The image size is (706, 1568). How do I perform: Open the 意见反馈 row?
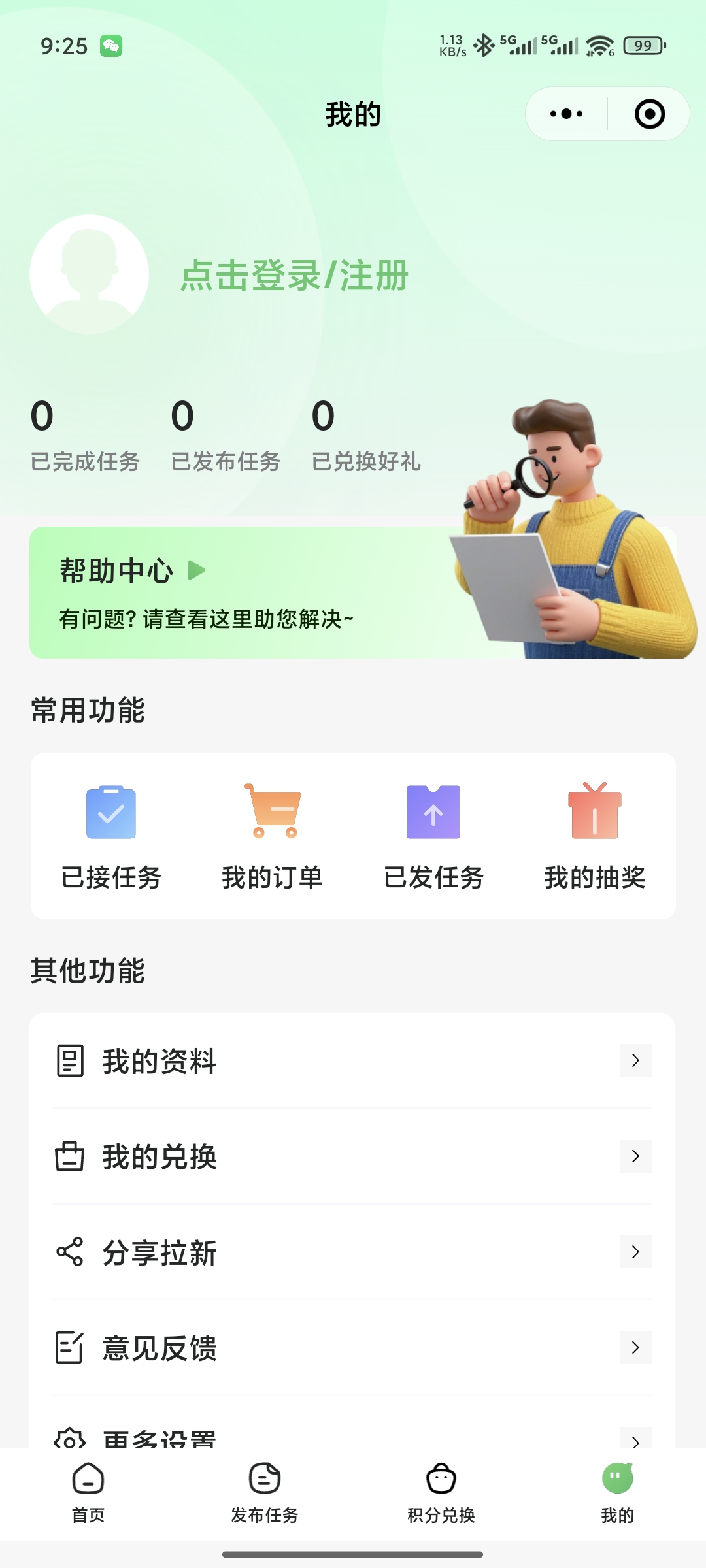point(353,1347)
